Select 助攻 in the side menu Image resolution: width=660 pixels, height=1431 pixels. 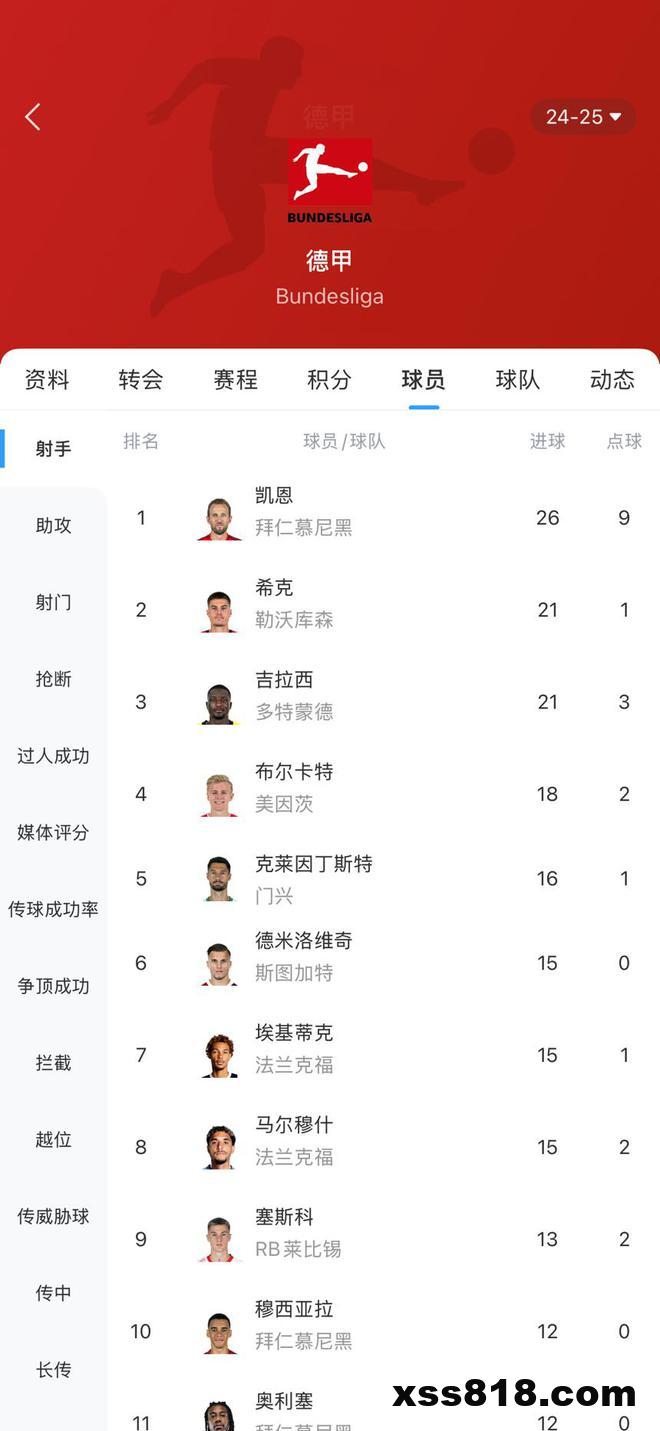click(x=54, y=525)
